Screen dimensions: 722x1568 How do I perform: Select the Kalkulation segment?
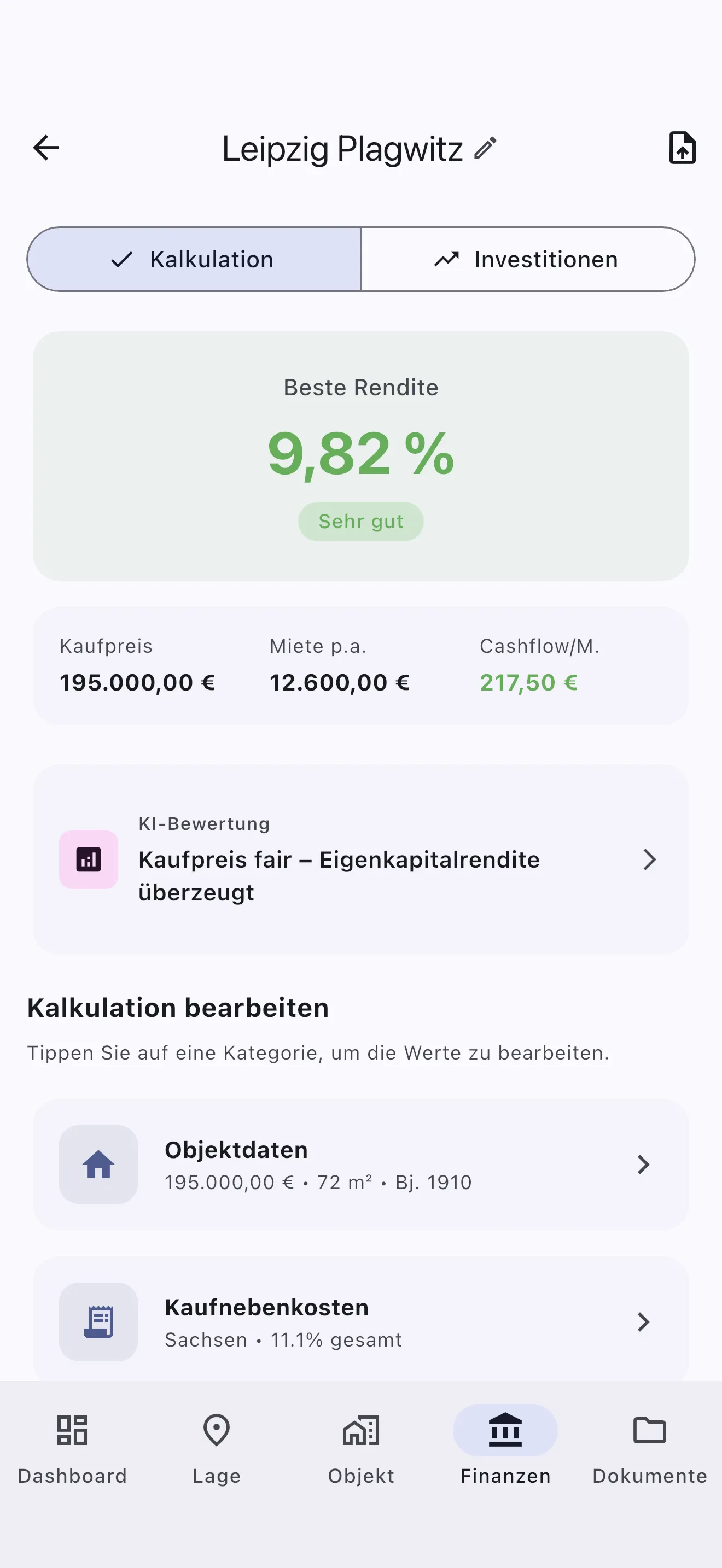point(194,259)
